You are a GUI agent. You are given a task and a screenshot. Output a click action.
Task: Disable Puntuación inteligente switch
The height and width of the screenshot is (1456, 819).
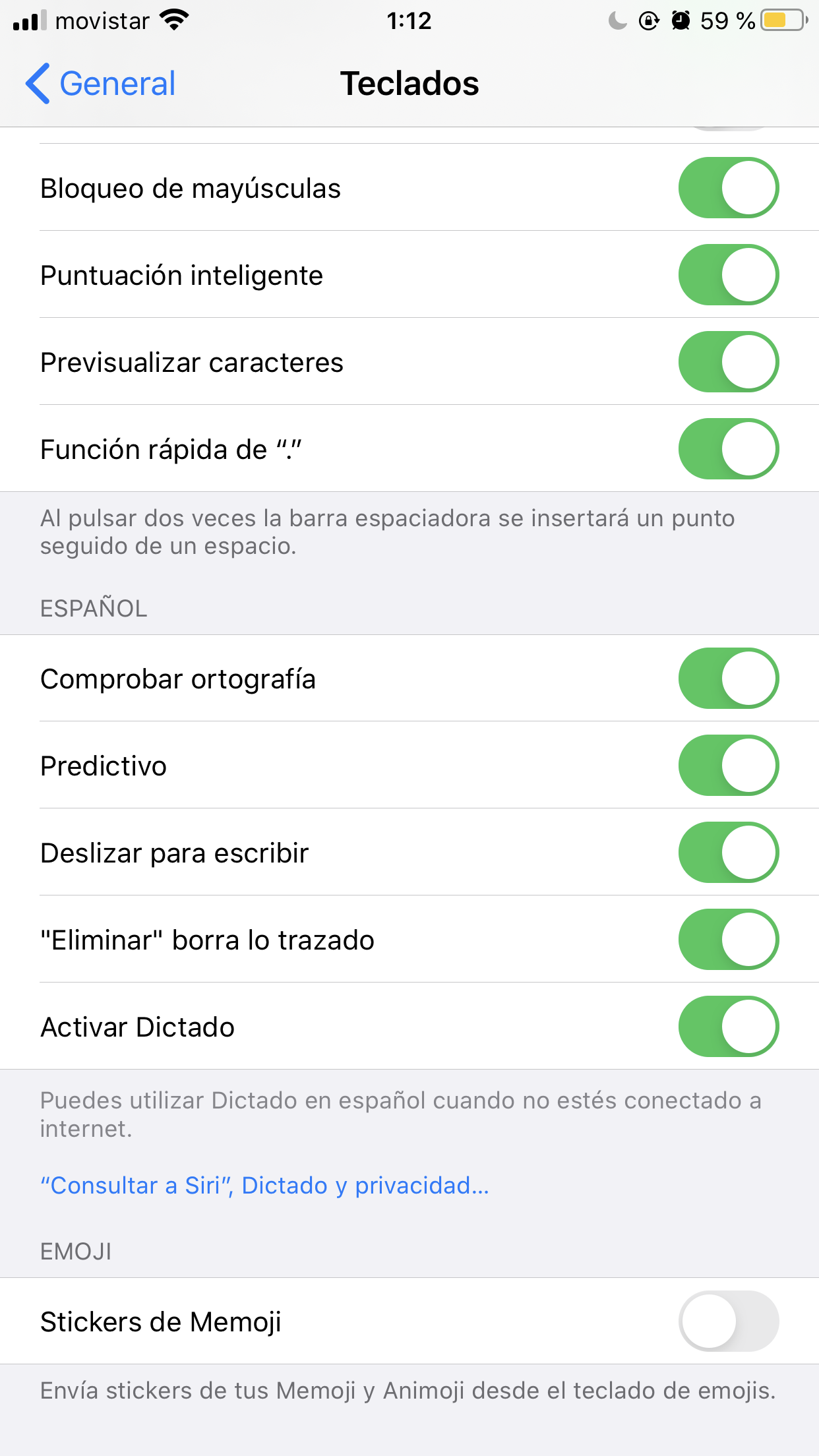pos(728,275)
